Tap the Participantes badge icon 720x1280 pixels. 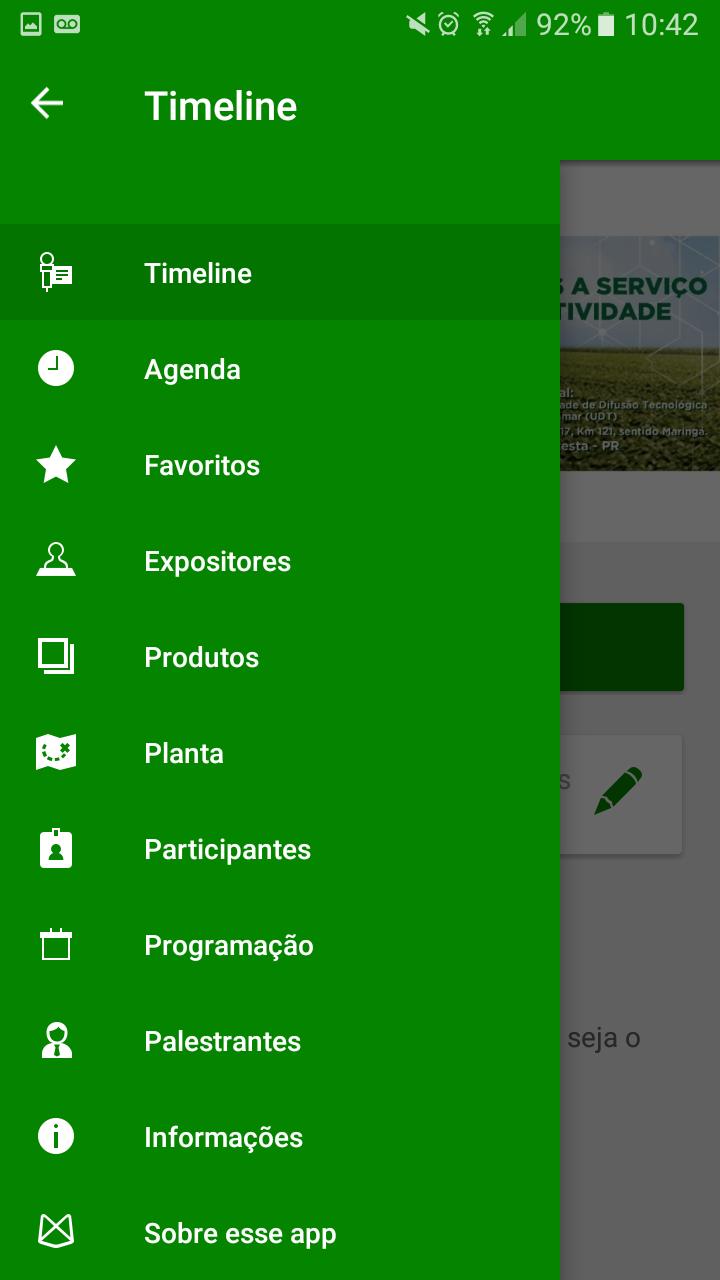pos(55,848)
